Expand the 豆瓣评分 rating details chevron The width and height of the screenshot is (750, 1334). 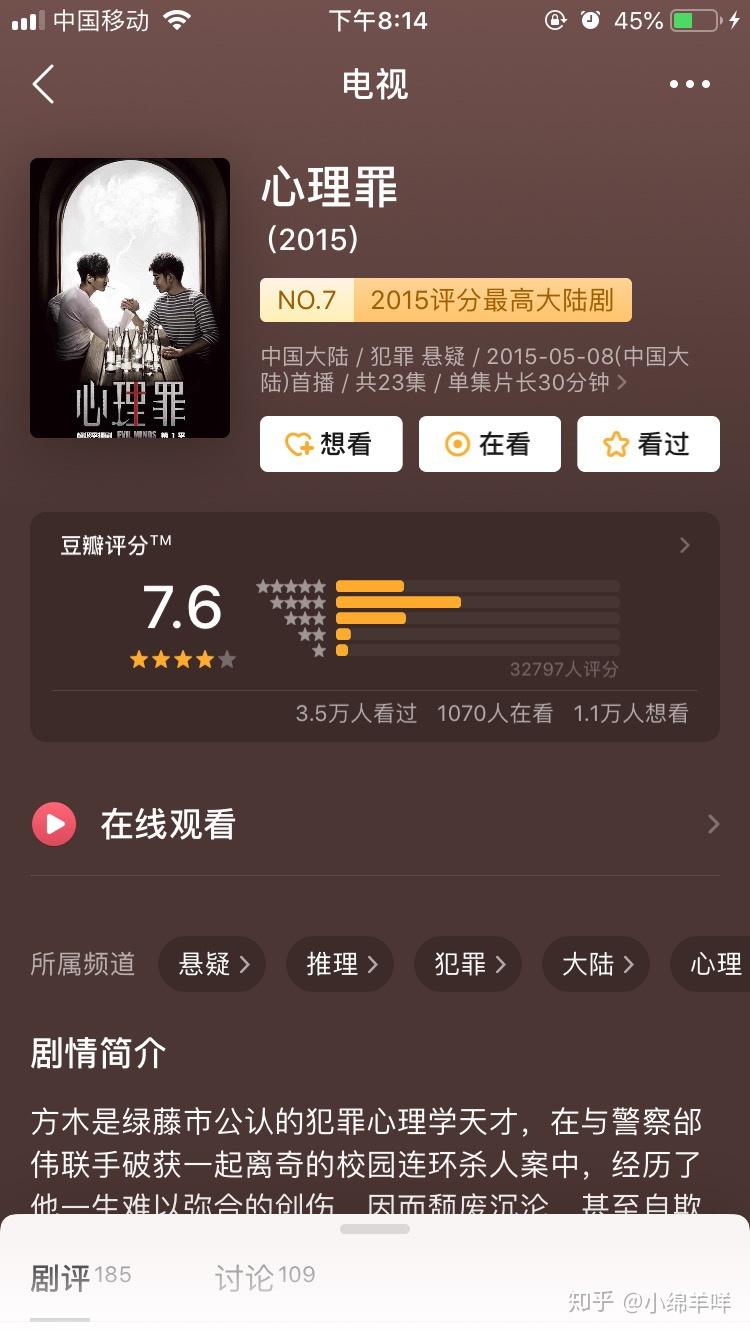point(684,545)
